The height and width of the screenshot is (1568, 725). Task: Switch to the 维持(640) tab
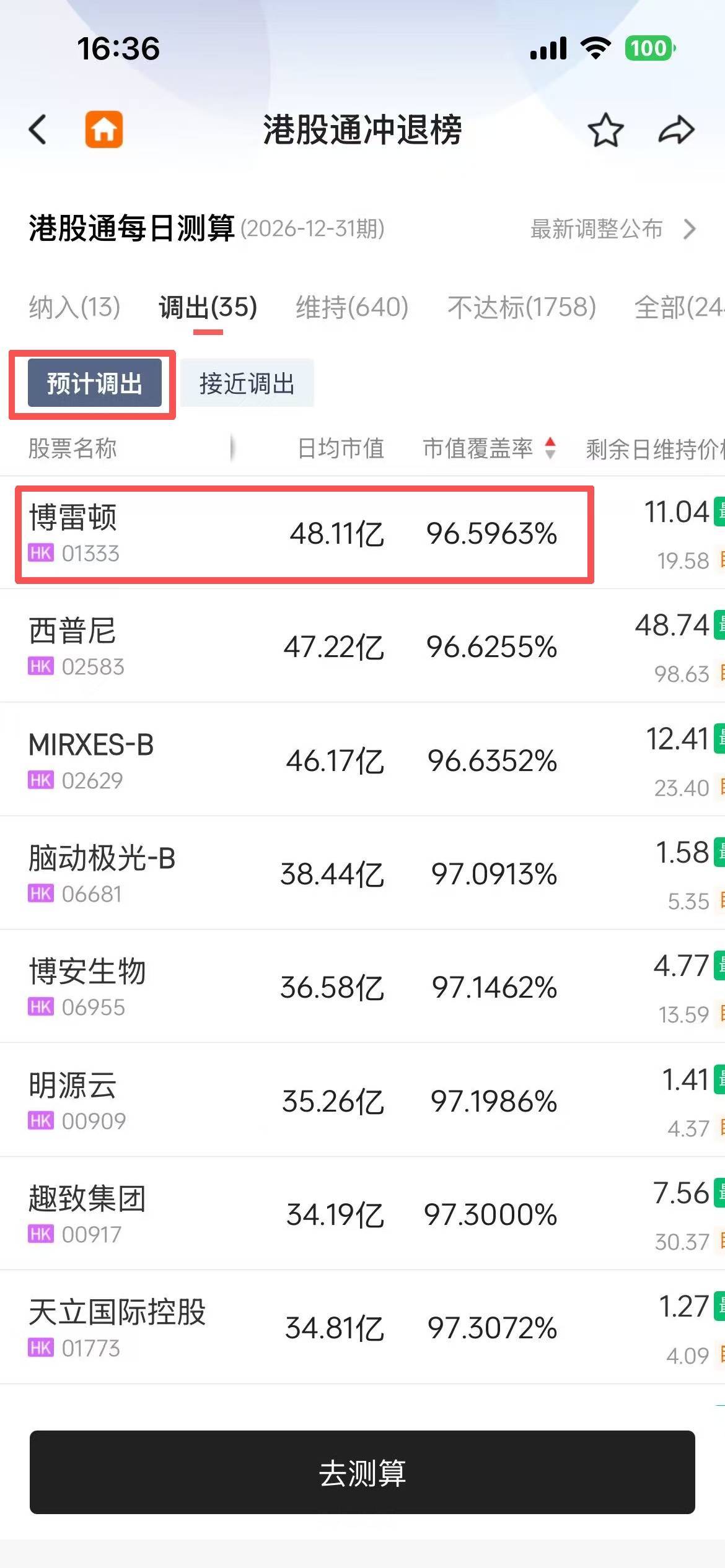tap(352, 307)
